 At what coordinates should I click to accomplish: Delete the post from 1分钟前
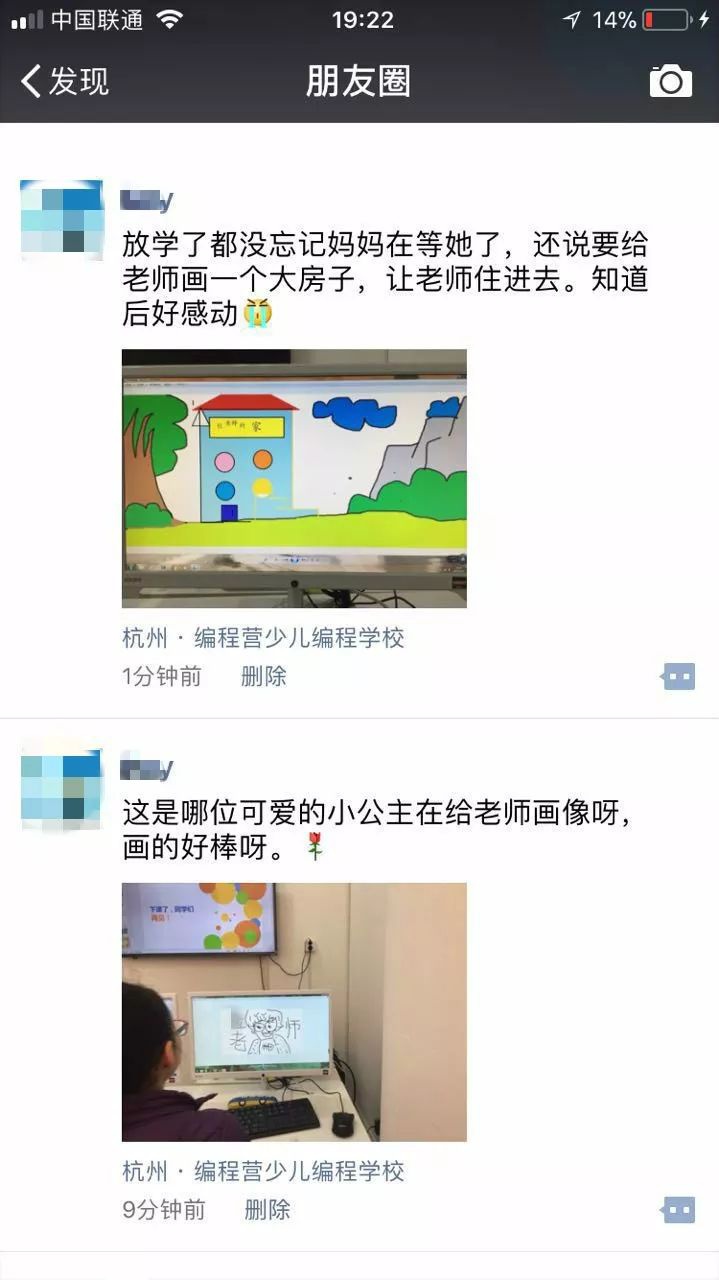(264, 676)
